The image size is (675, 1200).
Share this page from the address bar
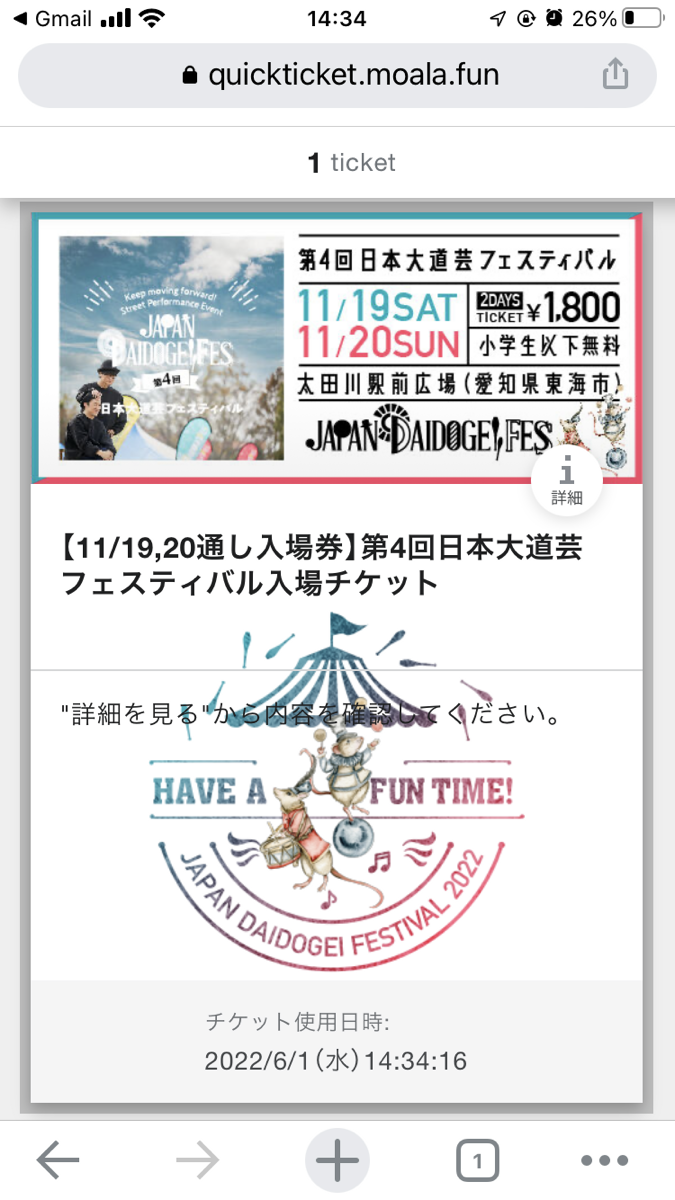[616, 75]
